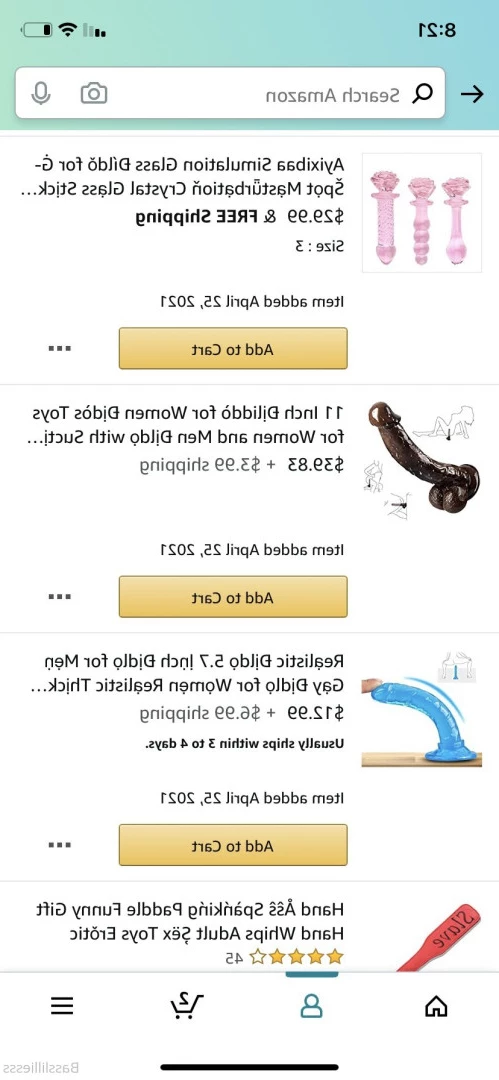Open the hamburger menu tab
Viewport: 499px width, 1080px height.
click(x=62, y=1006)
